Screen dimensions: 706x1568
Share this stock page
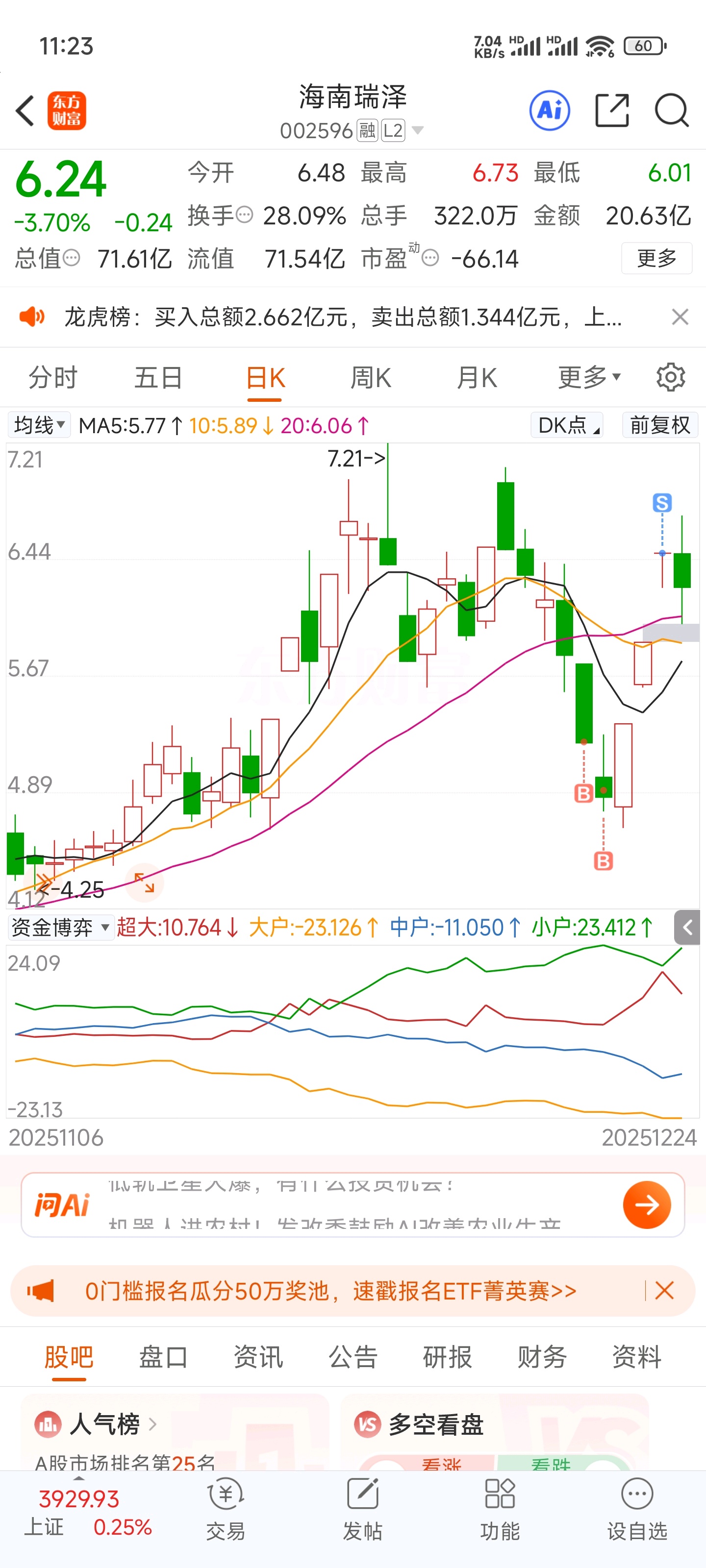[611, 111]
